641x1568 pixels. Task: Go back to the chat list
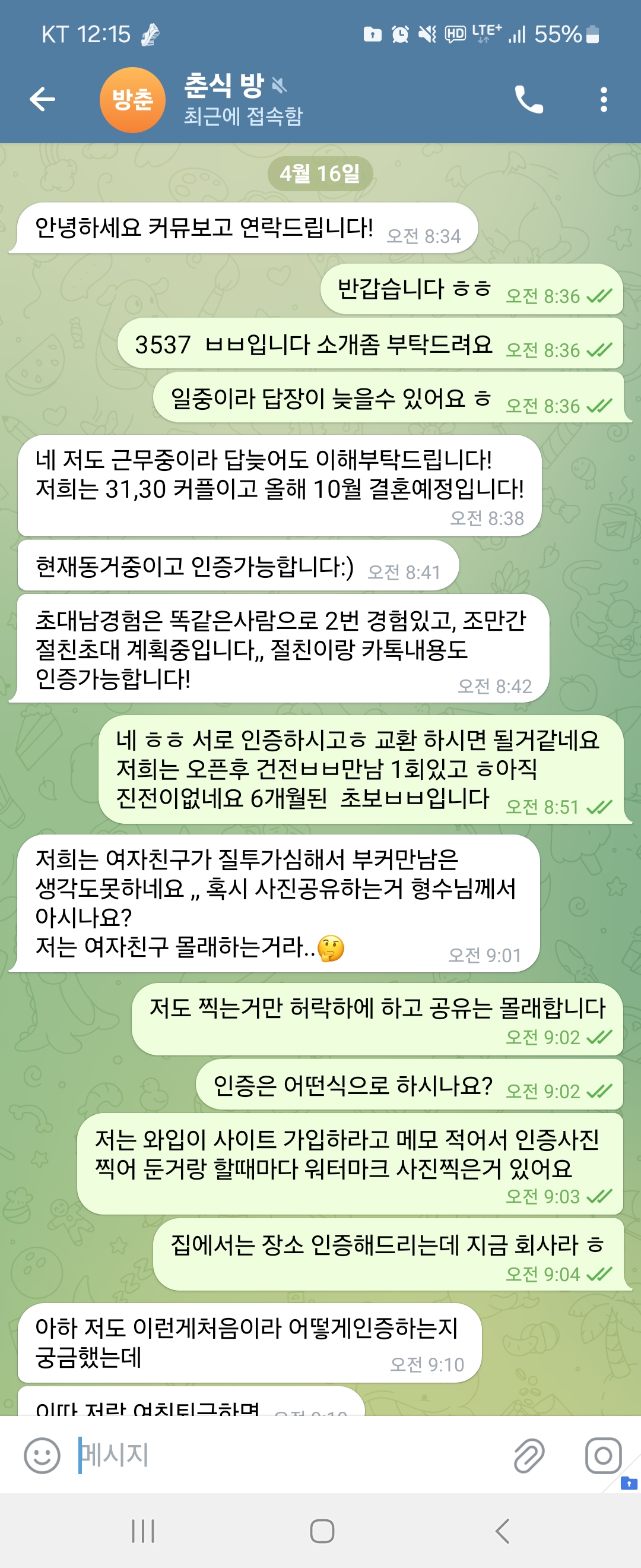[42, 99]
